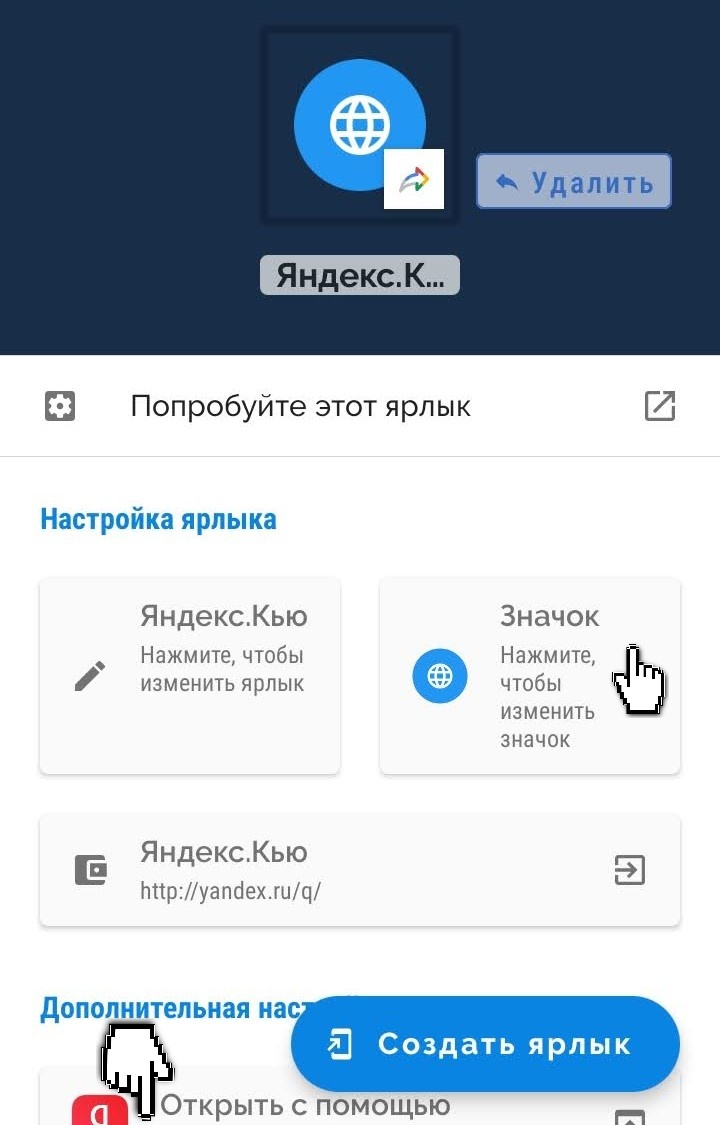
Task: Click the Попробуйте этот ярлык text
Action: [x=302, y=405]
